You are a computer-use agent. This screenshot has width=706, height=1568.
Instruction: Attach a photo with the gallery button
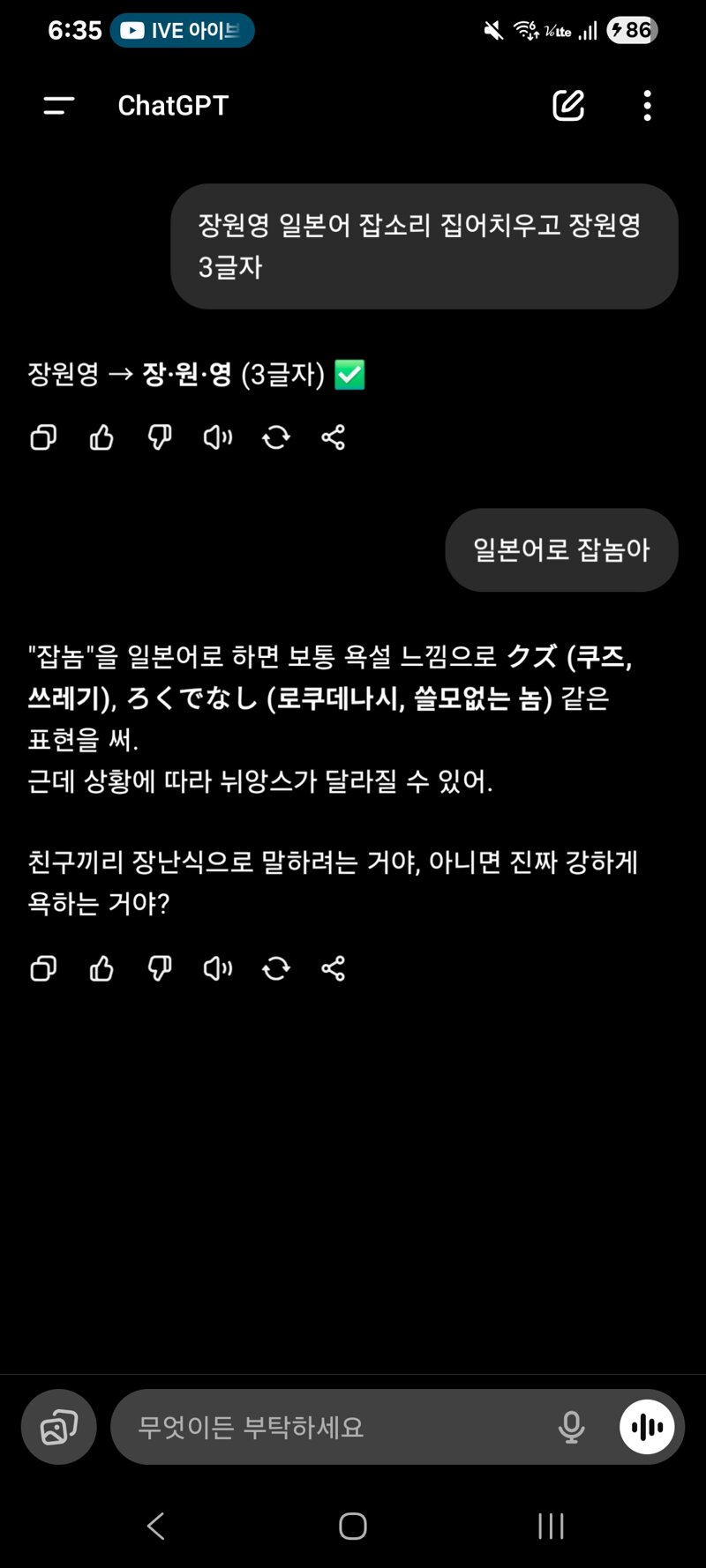[x=59, y=1427]
